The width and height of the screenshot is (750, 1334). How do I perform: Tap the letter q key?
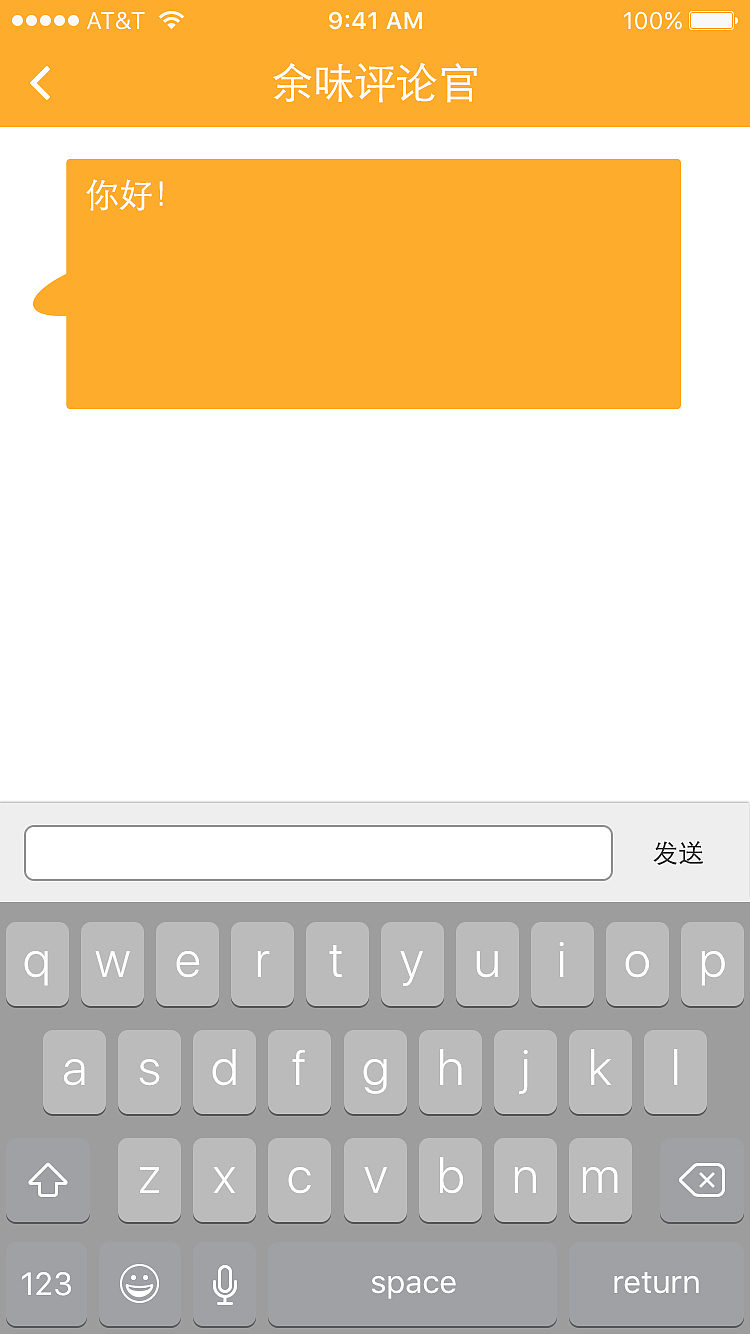(37, 963)
